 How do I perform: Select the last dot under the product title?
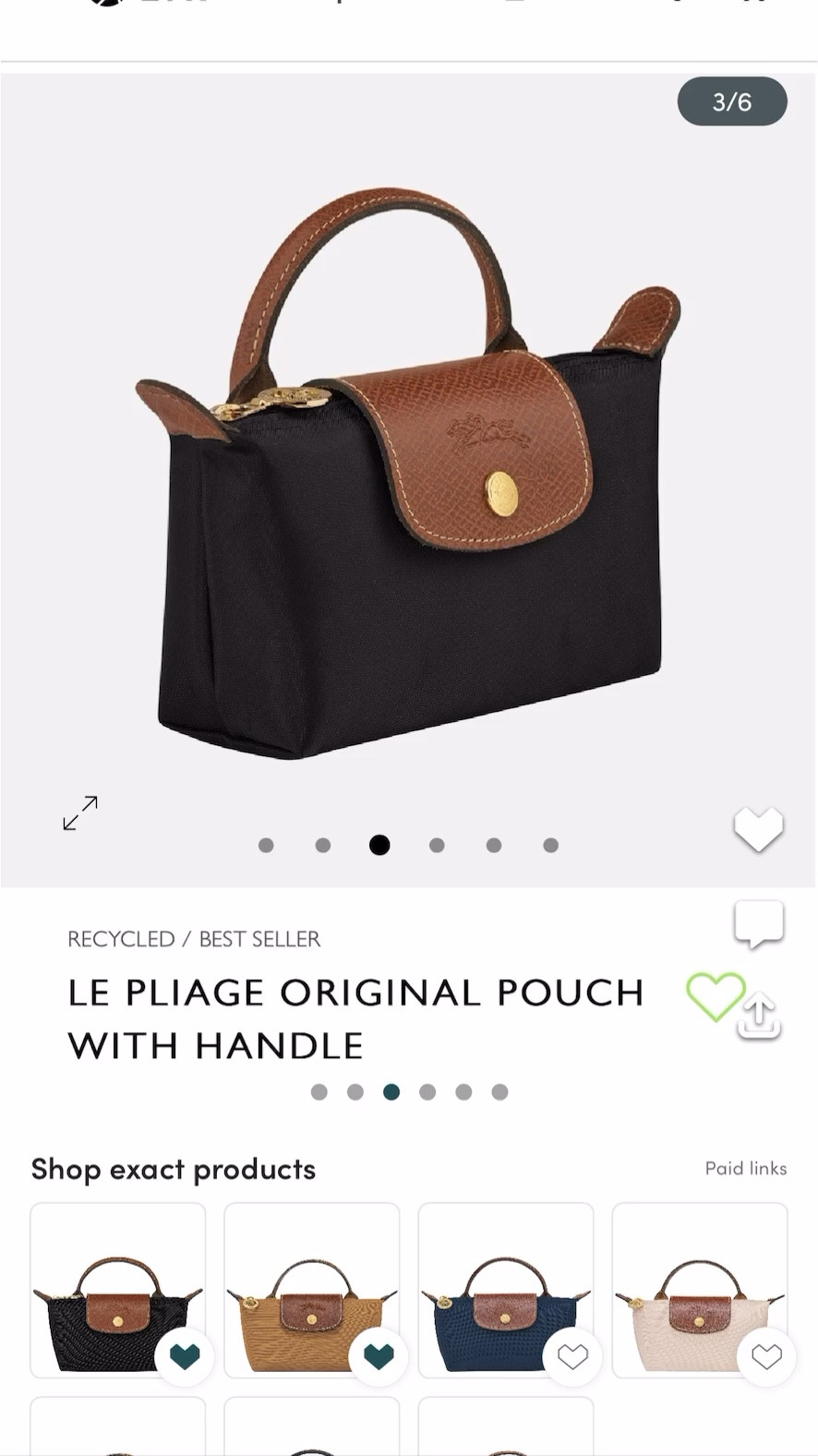500,1091
